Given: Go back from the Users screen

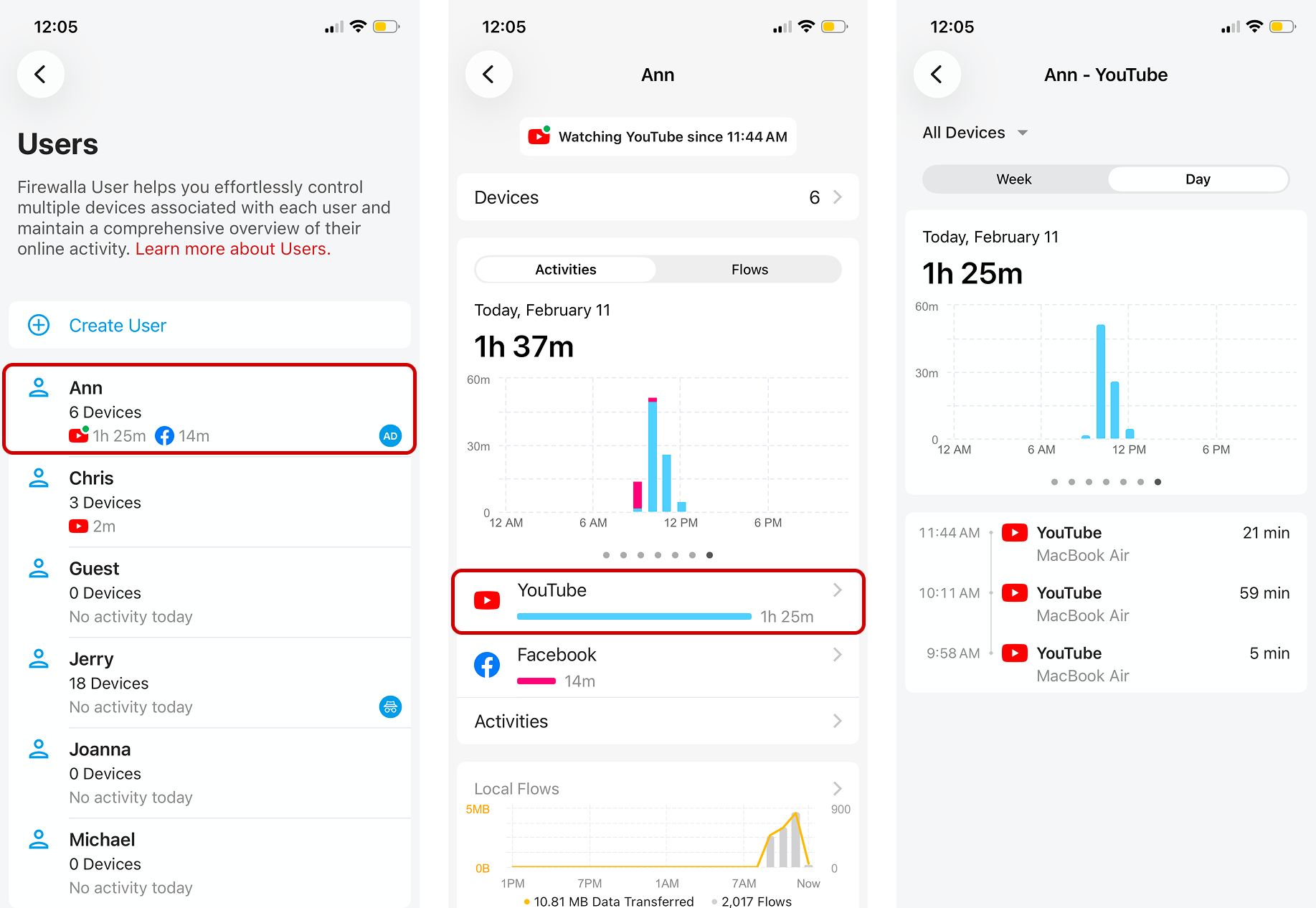Looking at the screenshot, I should [41, 75].
